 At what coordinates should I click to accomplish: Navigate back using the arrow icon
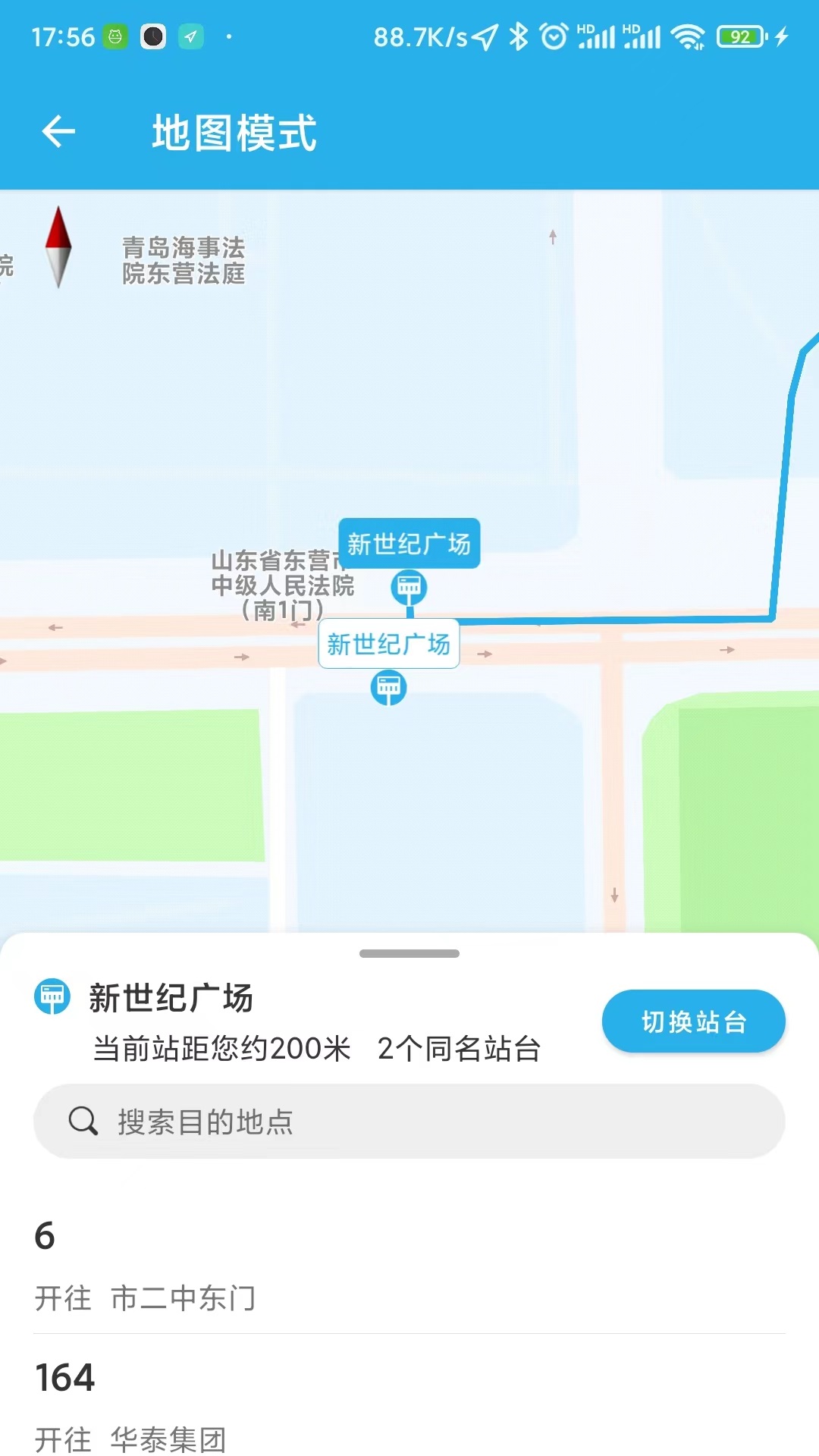pos(57,130)
